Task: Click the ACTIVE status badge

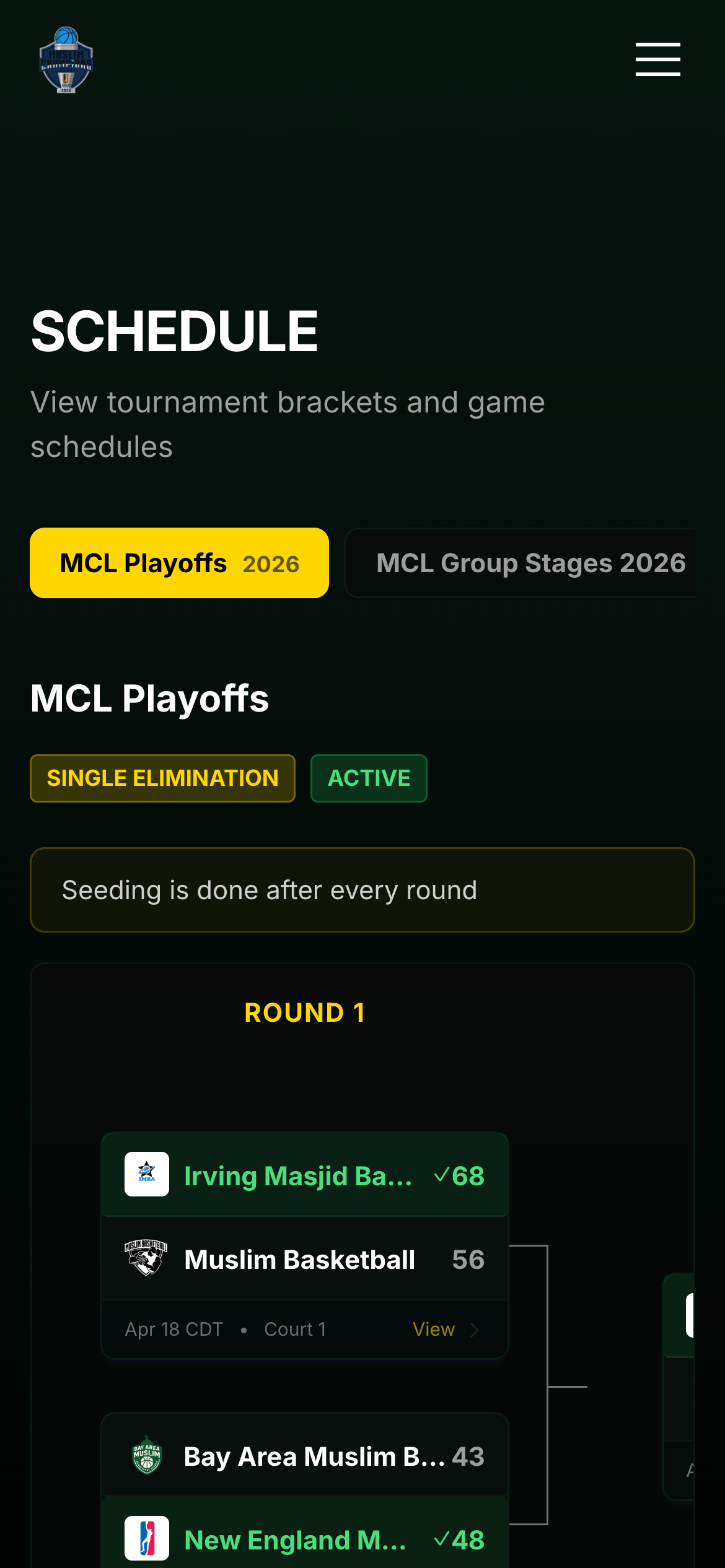Action: tap(368, 778)
